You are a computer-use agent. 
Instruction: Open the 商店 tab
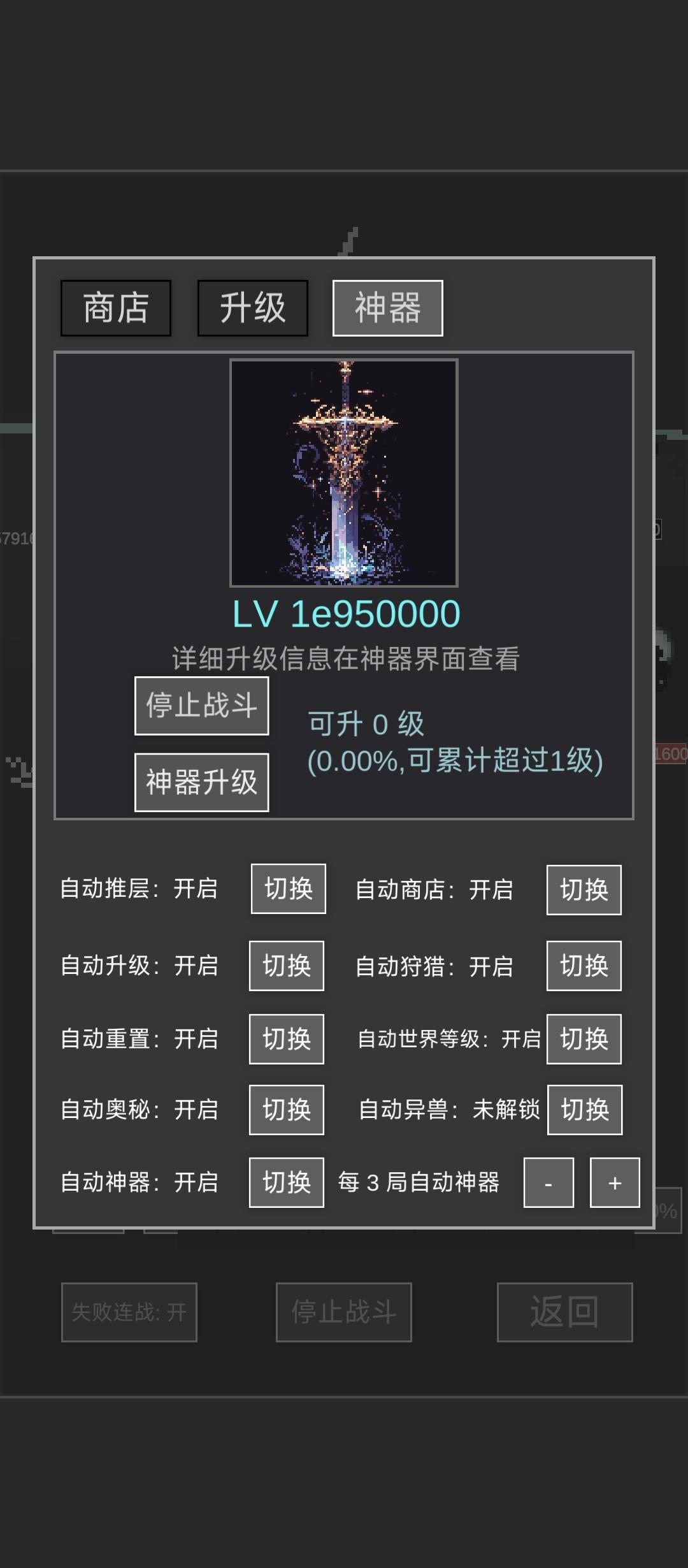(x=115, y=308)
